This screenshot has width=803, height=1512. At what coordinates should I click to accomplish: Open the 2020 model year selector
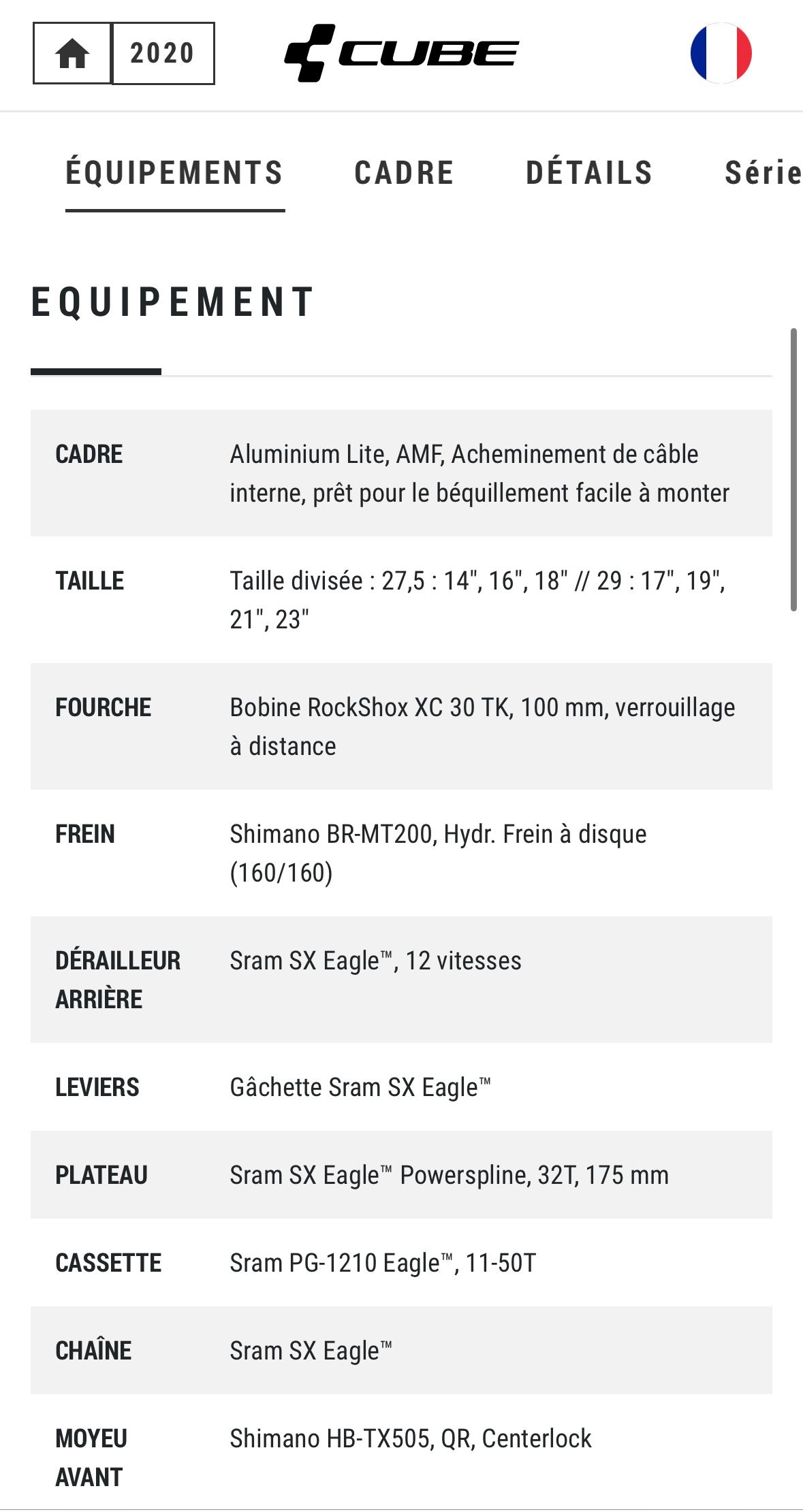point(163,53)
